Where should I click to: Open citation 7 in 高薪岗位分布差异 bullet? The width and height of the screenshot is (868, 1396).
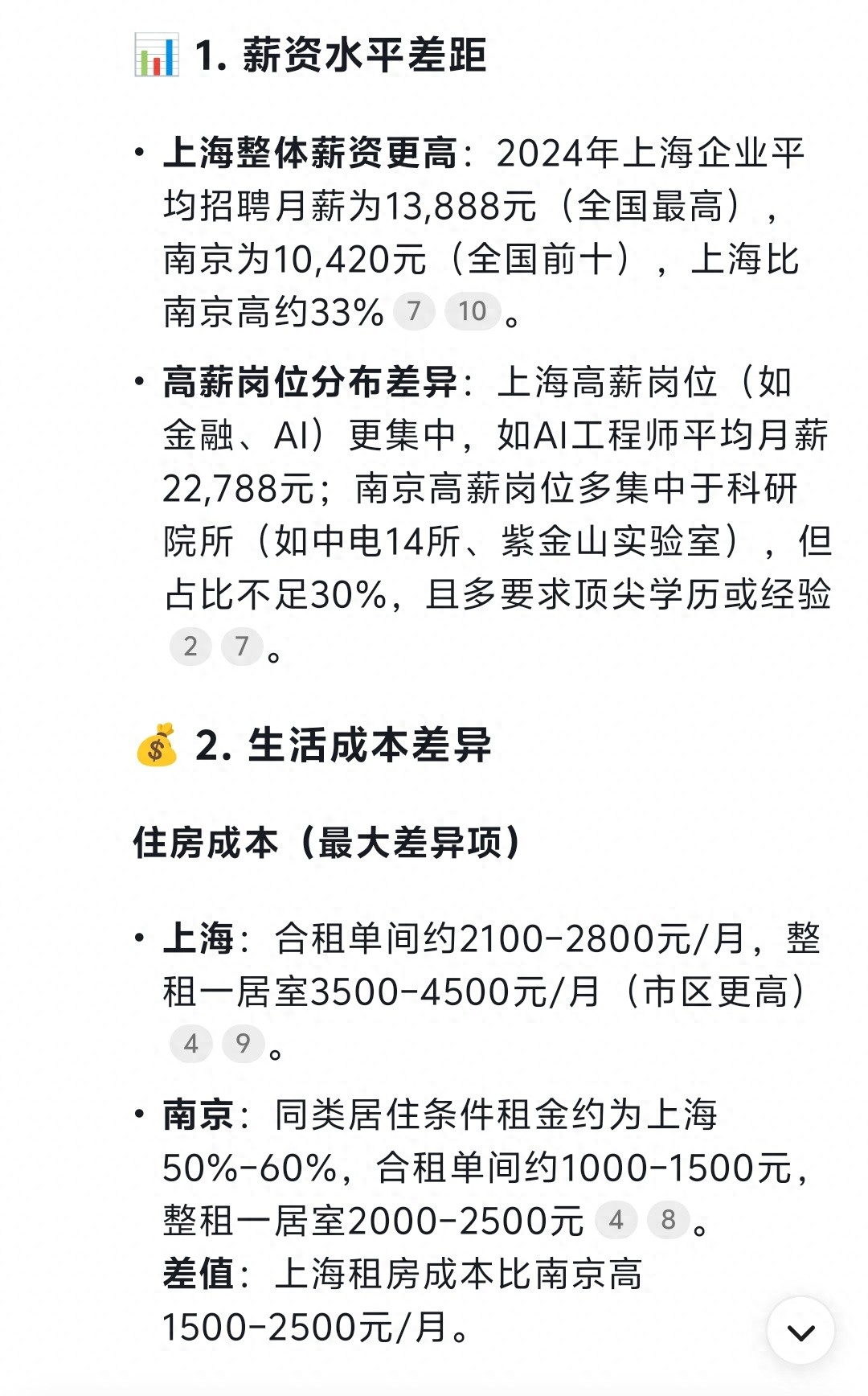[242, 647]
